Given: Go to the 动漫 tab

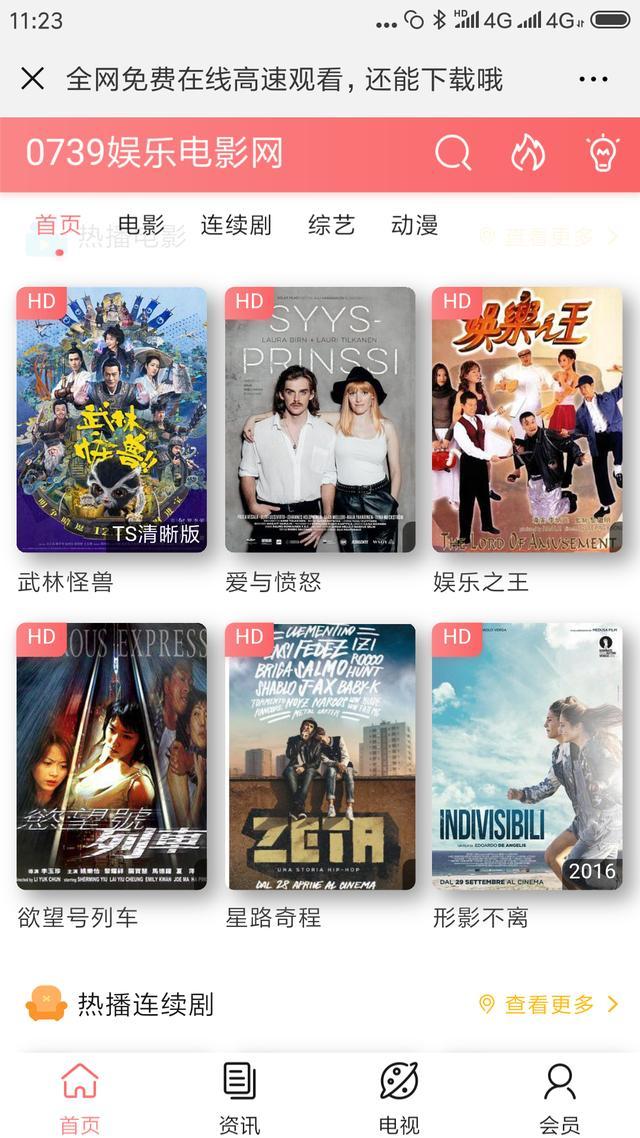Looking at the screenshot, I should click(x=415, y=225).
